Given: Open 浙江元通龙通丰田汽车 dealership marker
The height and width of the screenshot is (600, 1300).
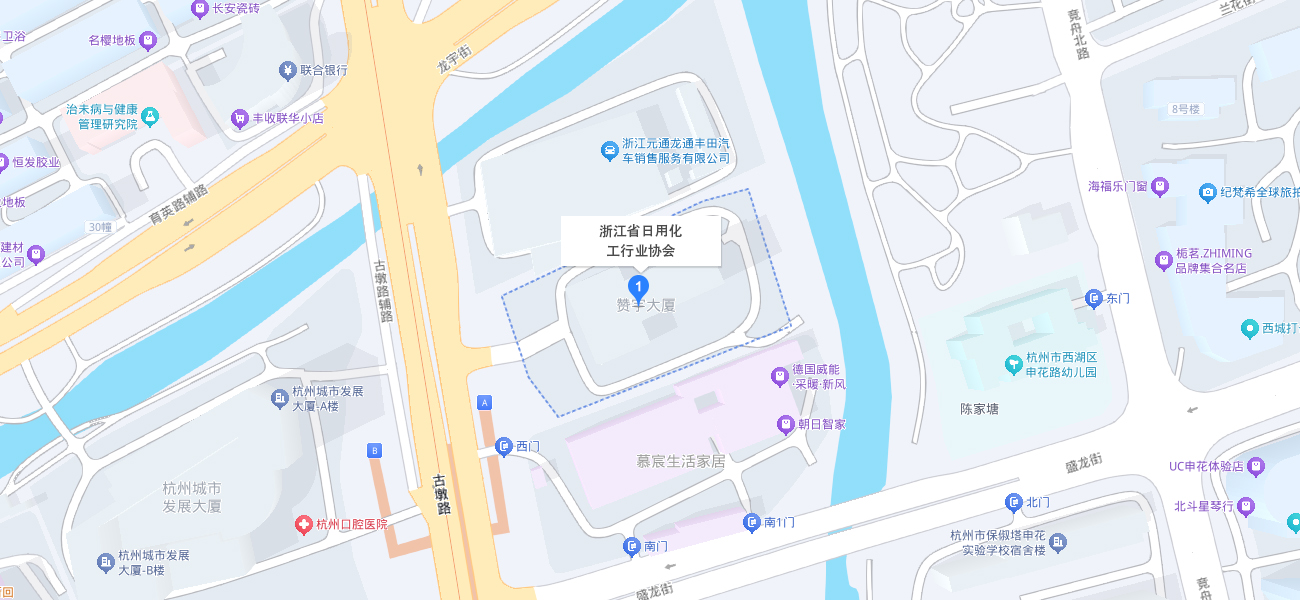Looking at the screenshot, I should point(608,151).
